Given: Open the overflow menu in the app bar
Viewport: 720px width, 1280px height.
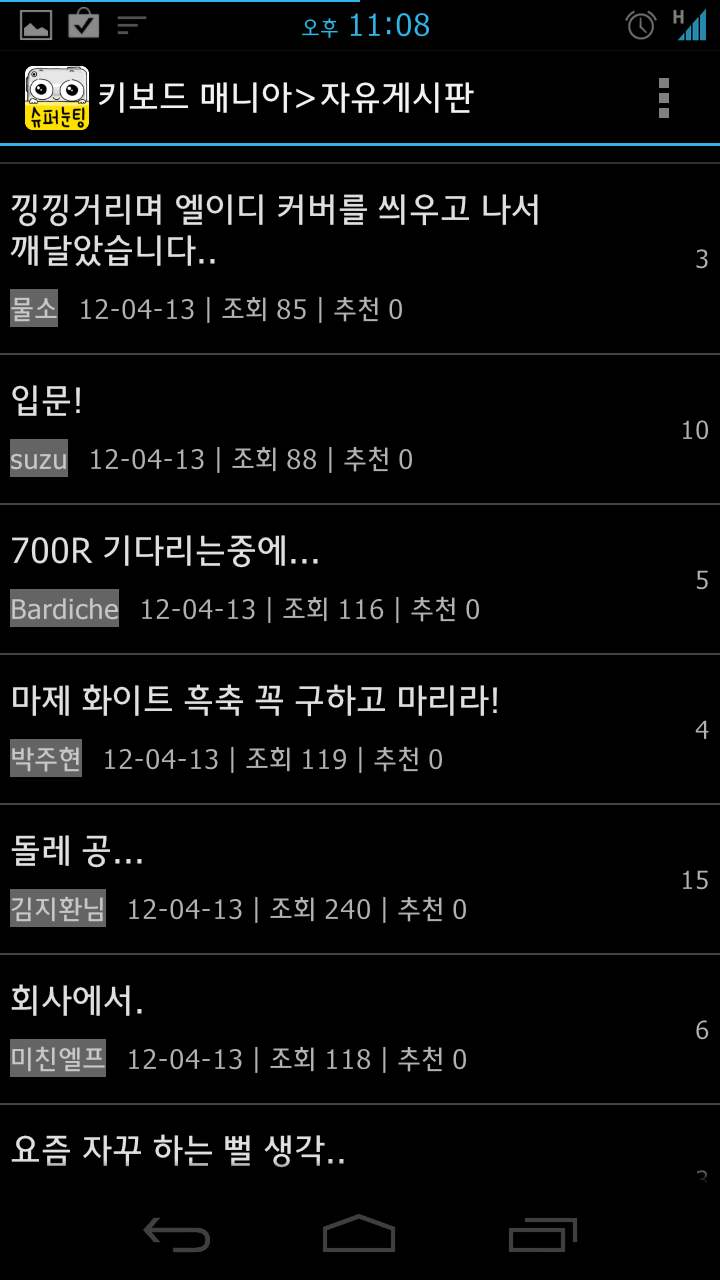Looking at the screenshot, I should (x=663, y=98).
